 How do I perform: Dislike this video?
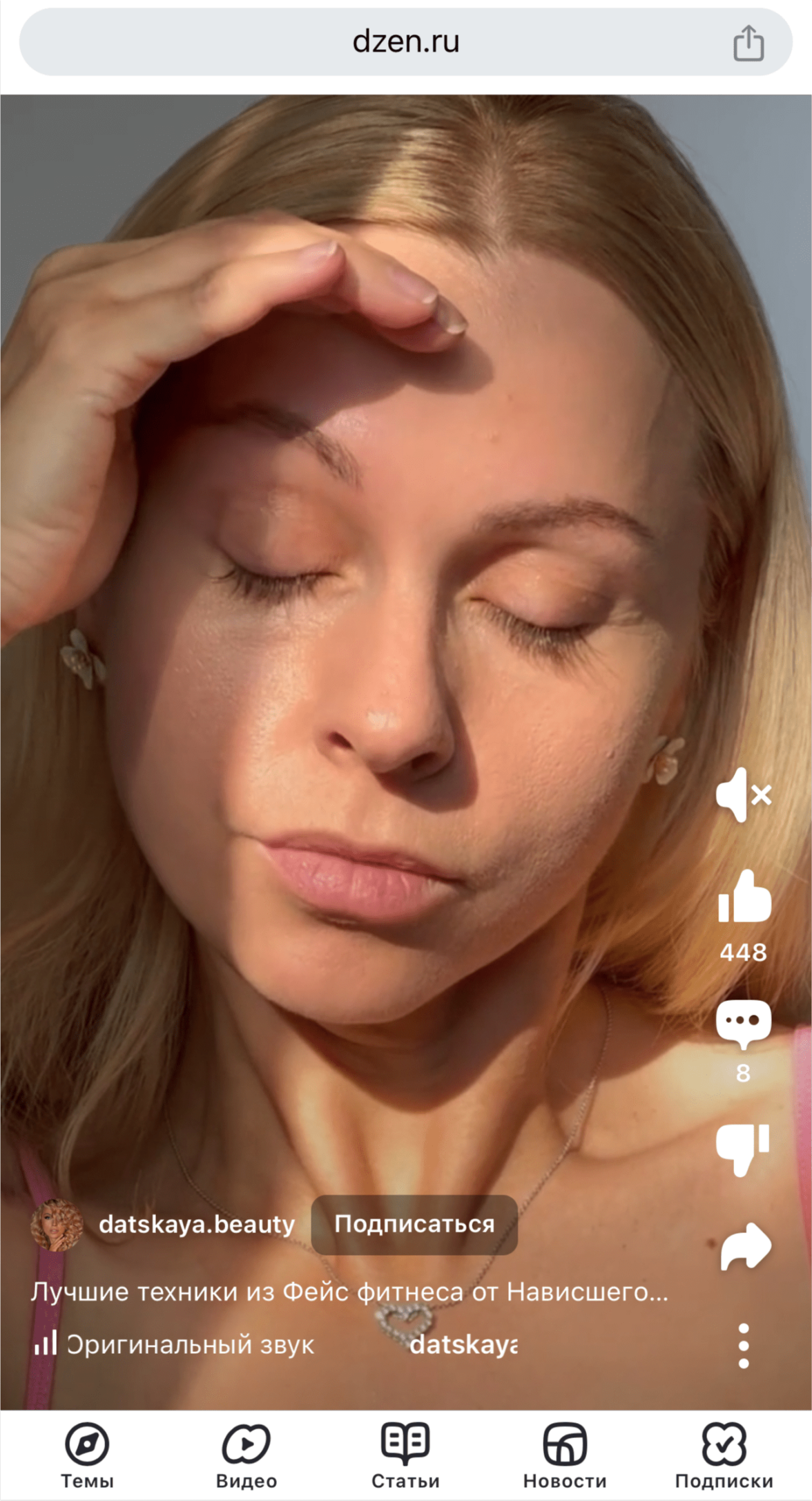[743, 1149]
